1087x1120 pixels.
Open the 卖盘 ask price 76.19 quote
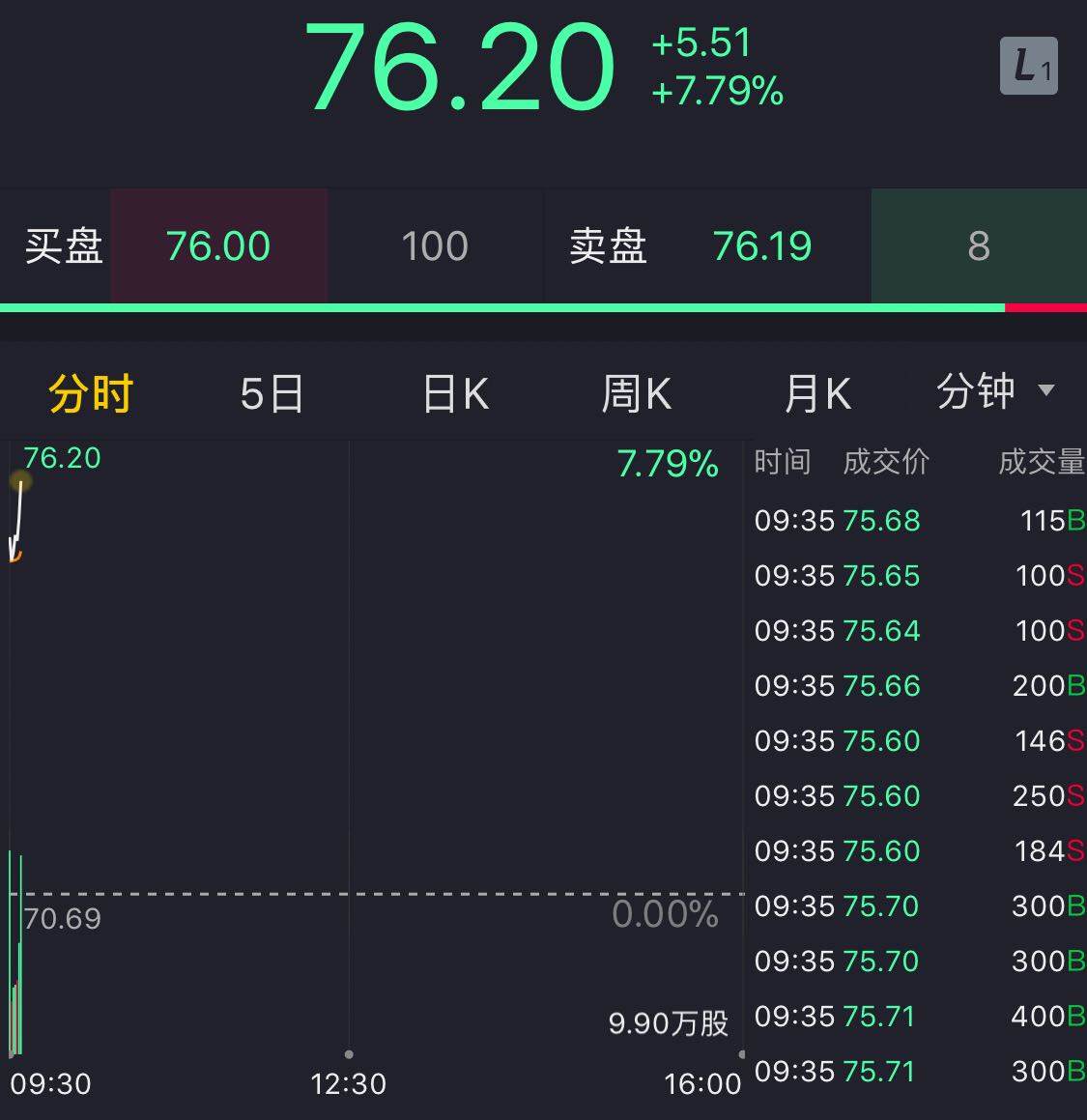(761, 246)
